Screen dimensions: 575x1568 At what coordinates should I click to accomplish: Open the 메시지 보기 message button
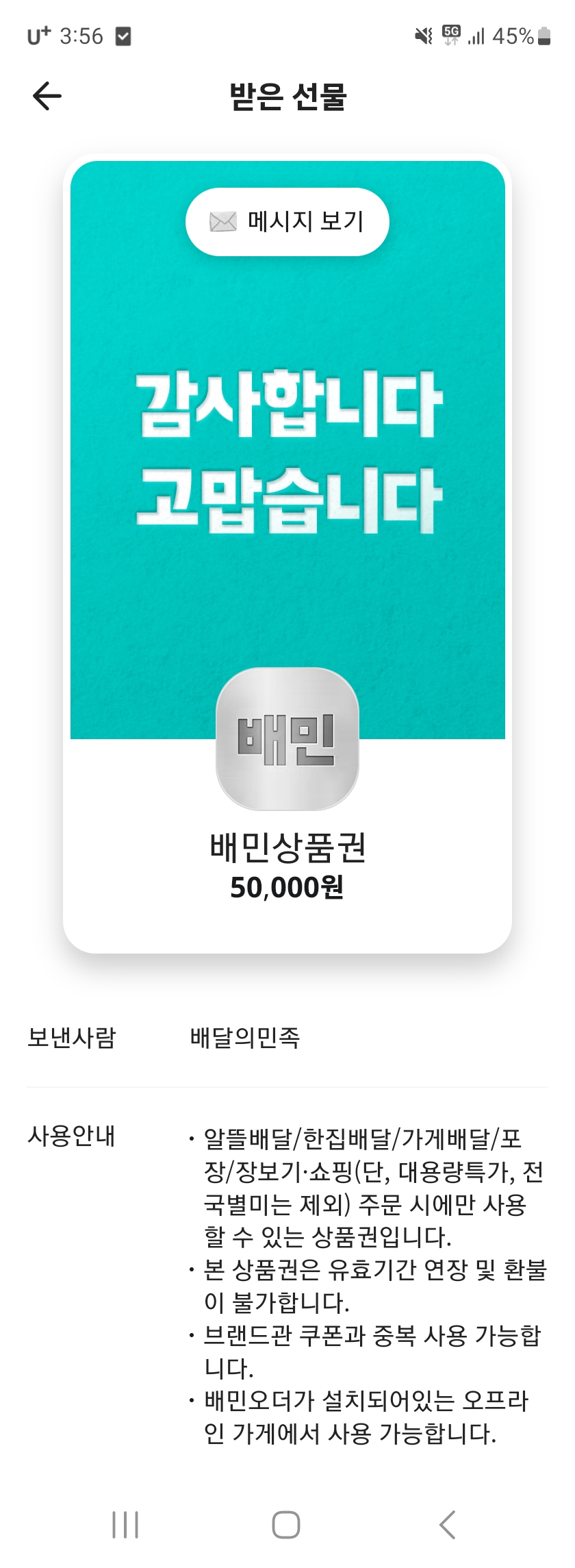pyautogui.click(x=287, y=222)
